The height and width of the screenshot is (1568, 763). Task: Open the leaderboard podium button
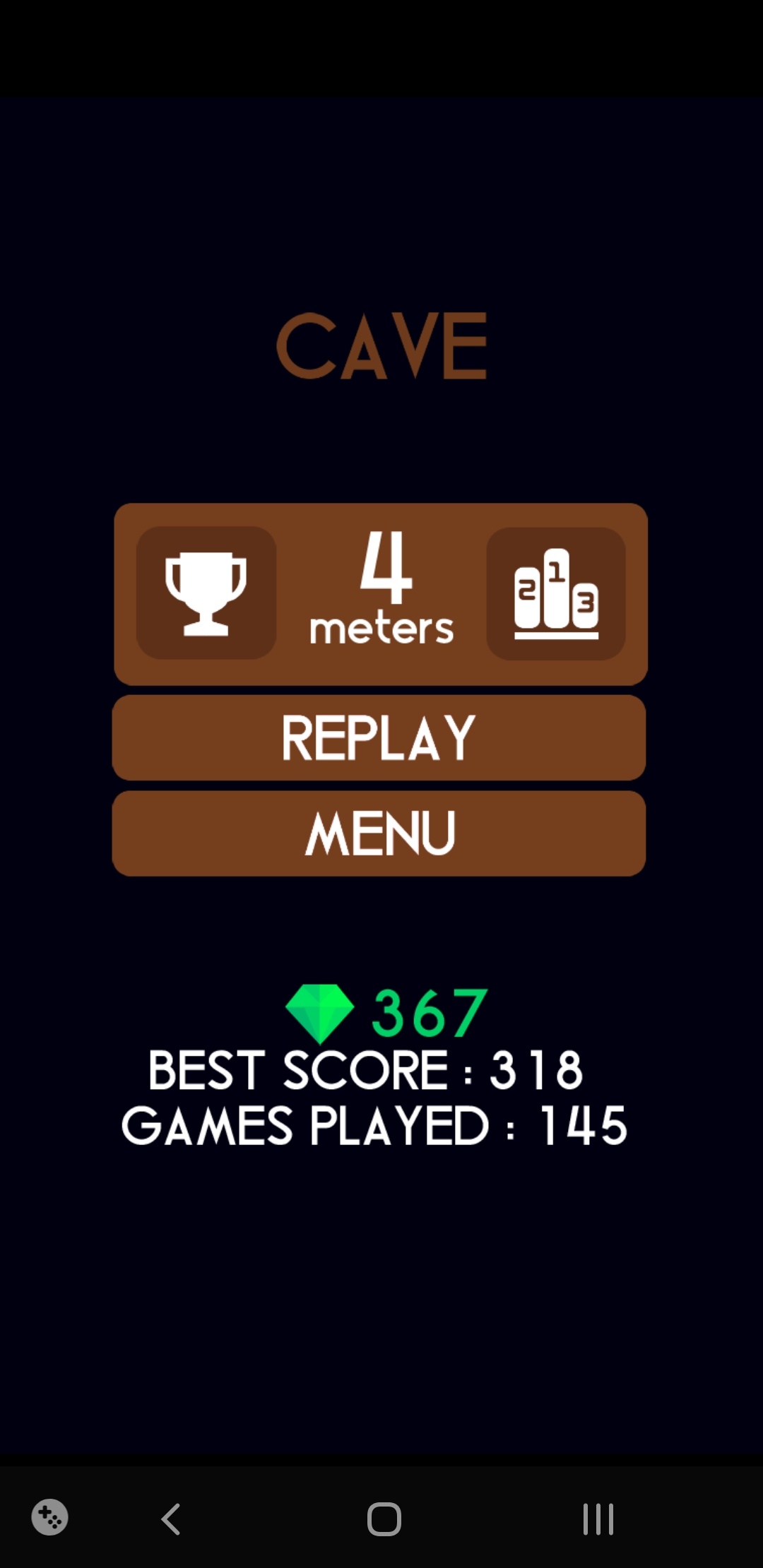[x=556, y=593]
